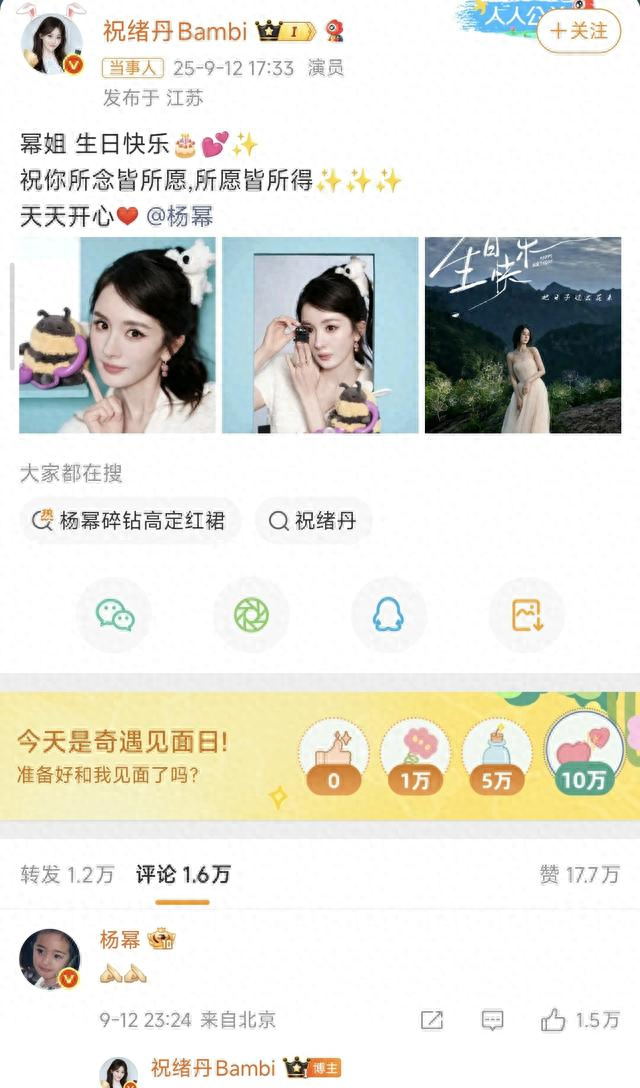View the second photo with camera
The width and height of the screenshot is (640, 1088).
click(x=320, y=335)
